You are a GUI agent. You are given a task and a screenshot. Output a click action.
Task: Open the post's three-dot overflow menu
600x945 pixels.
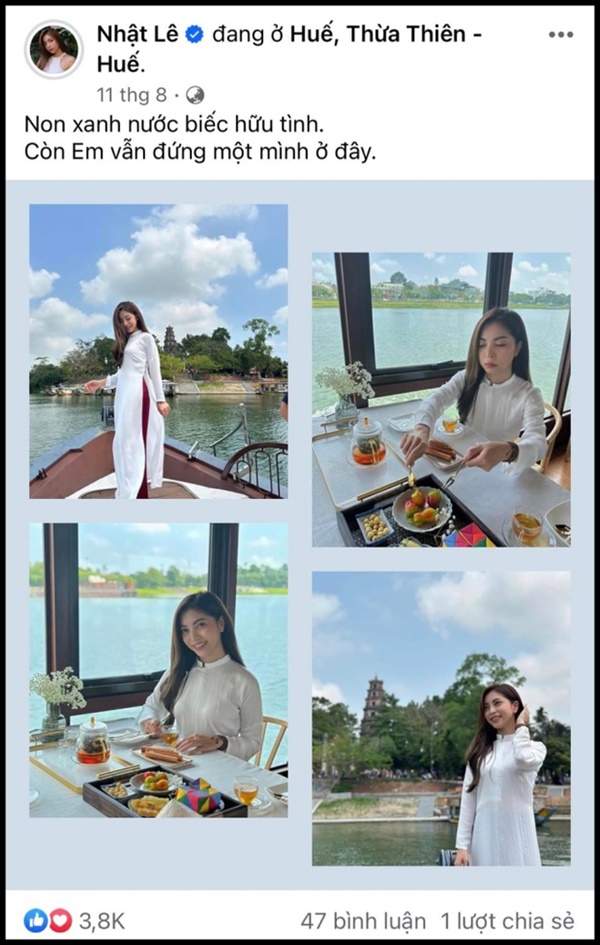[561, 35]
